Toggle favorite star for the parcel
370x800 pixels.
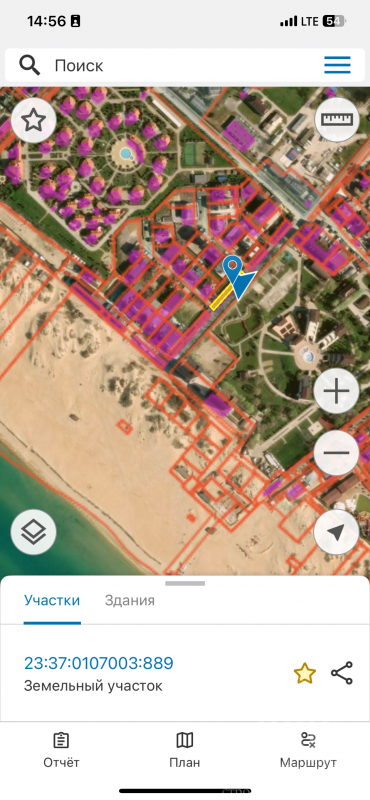305,674
